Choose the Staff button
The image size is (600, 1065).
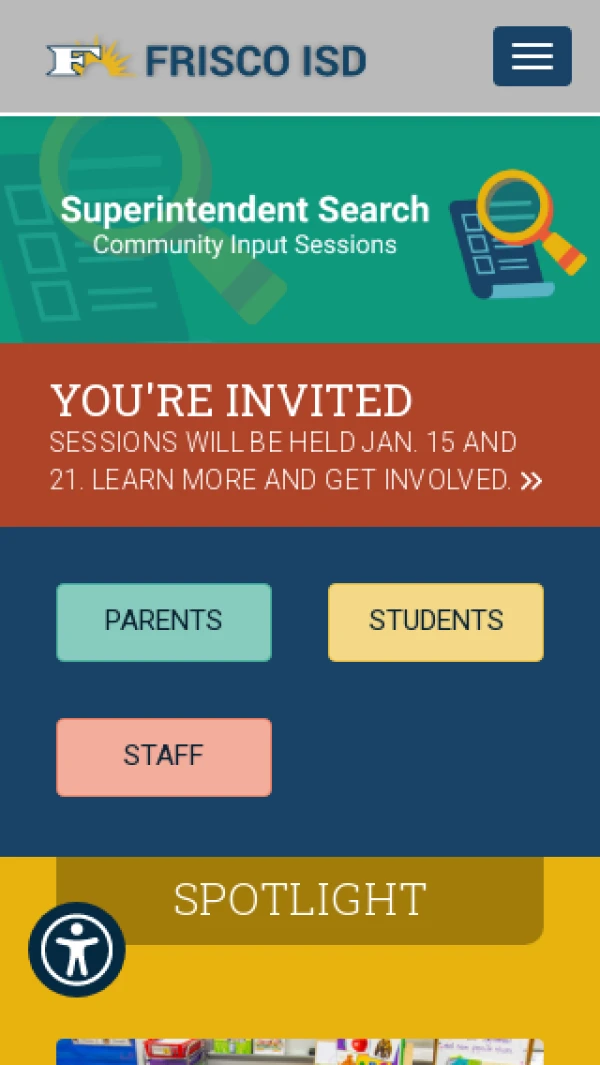(x=164, y=757)
